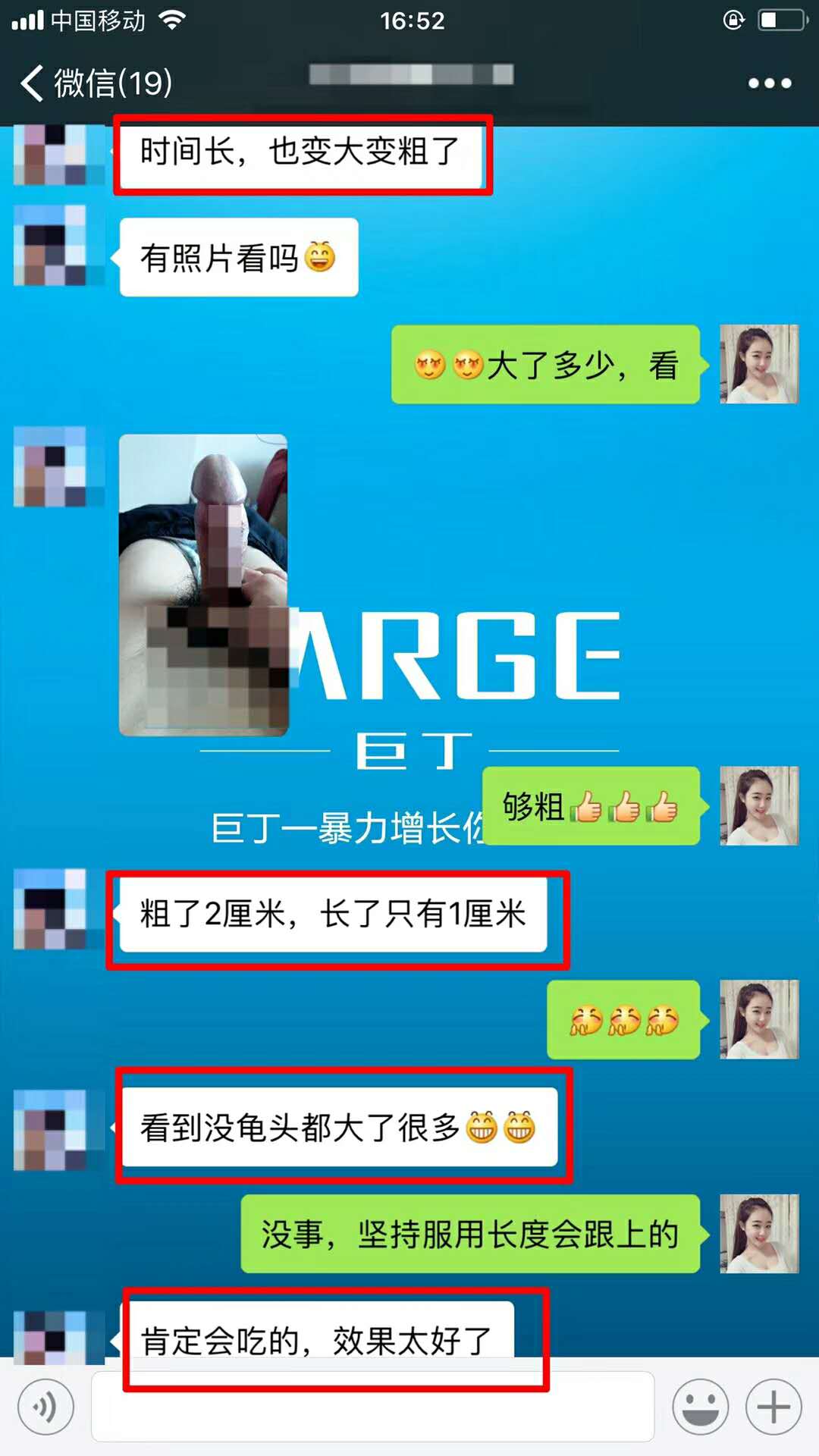Open sender's avatar beside 够粗 message

[758, 806]
